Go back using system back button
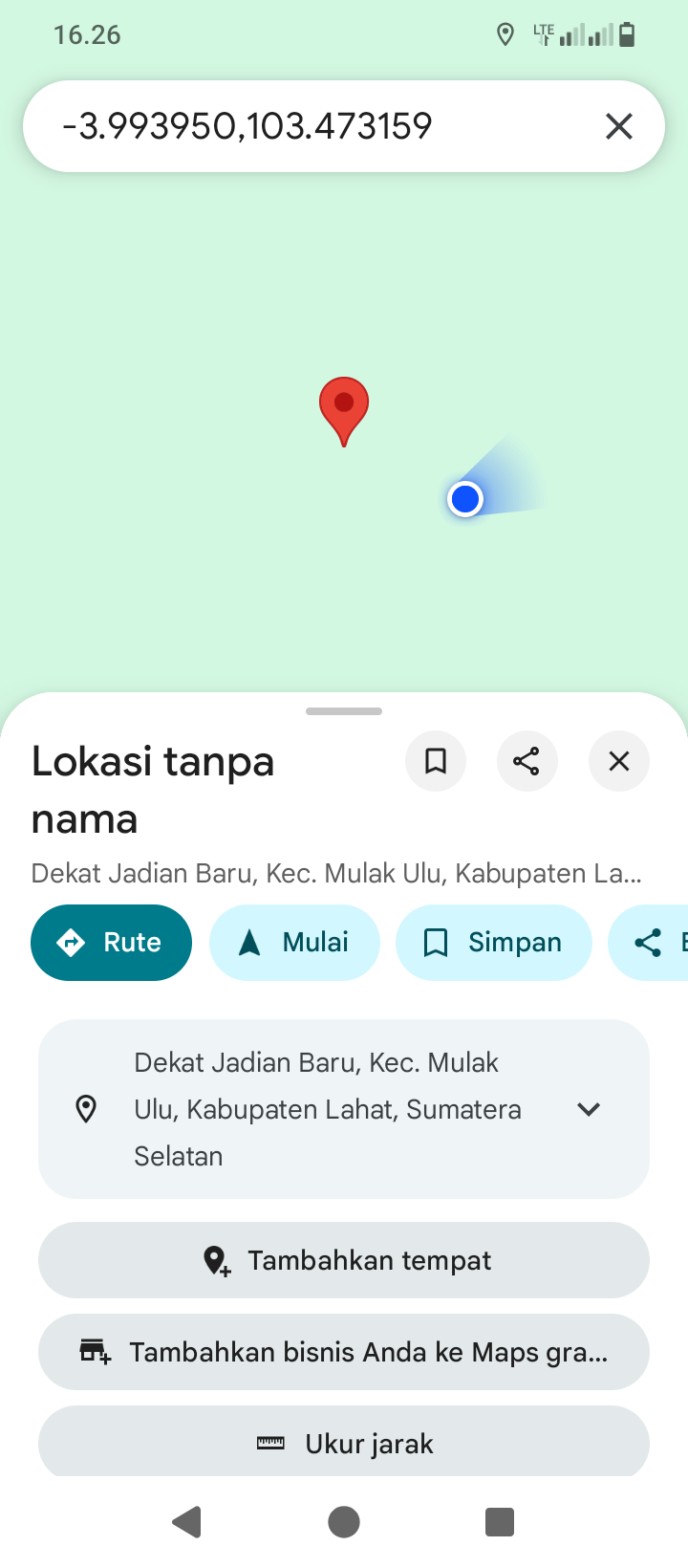Image resolution: width=688 pixels, height=1568 pixels. point(187,1521)
